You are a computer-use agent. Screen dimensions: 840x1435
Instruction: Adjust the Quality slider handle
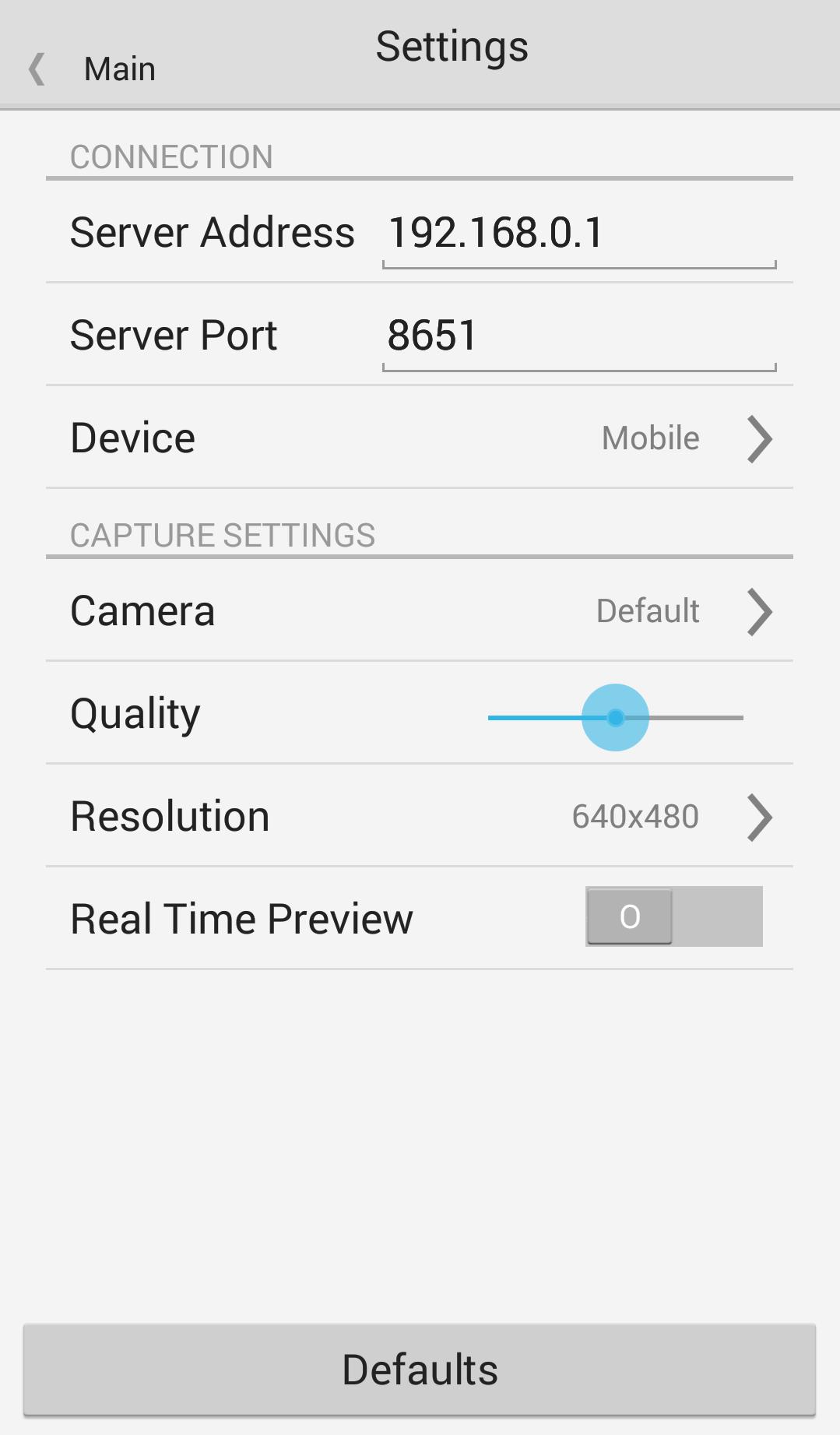tap(616, 716)
